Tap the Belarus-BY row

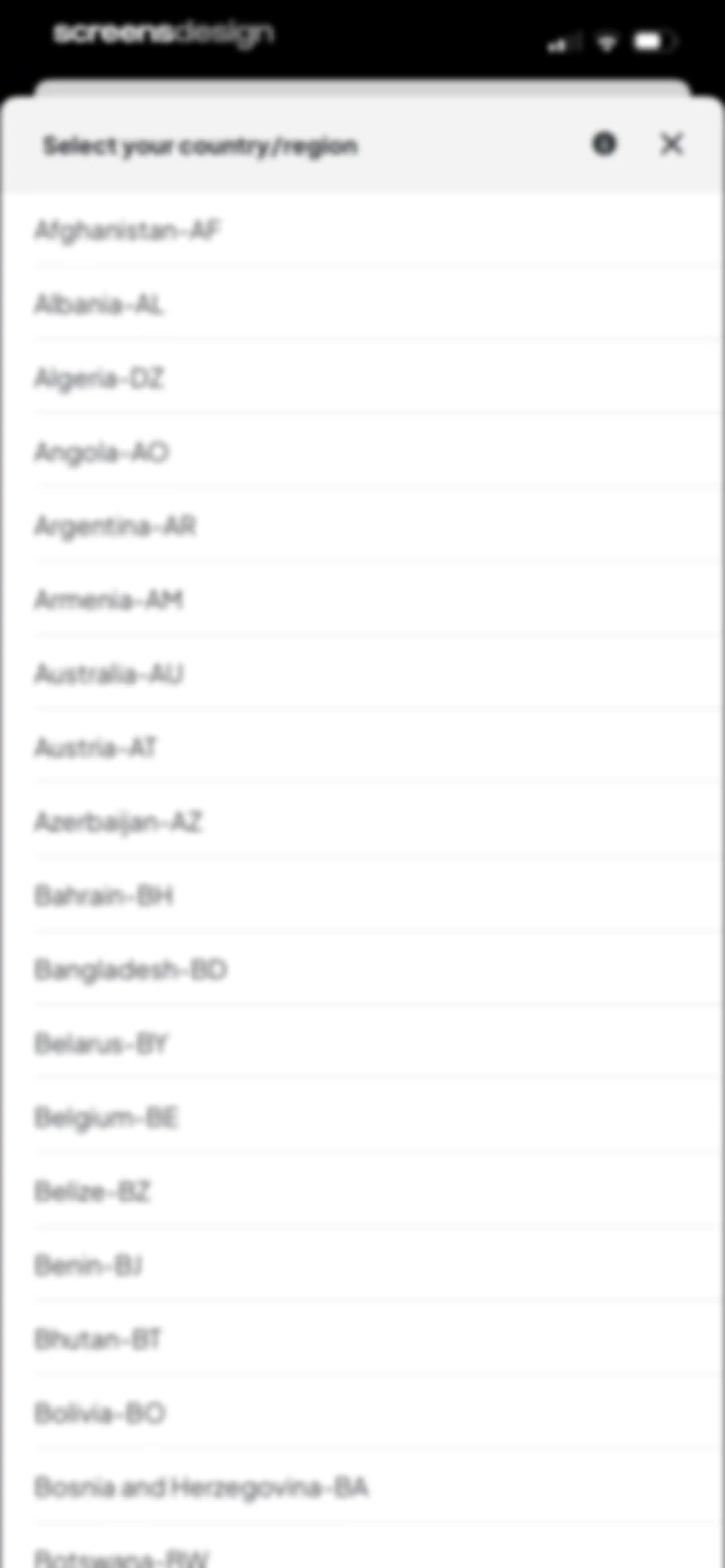pos(362,1043)
